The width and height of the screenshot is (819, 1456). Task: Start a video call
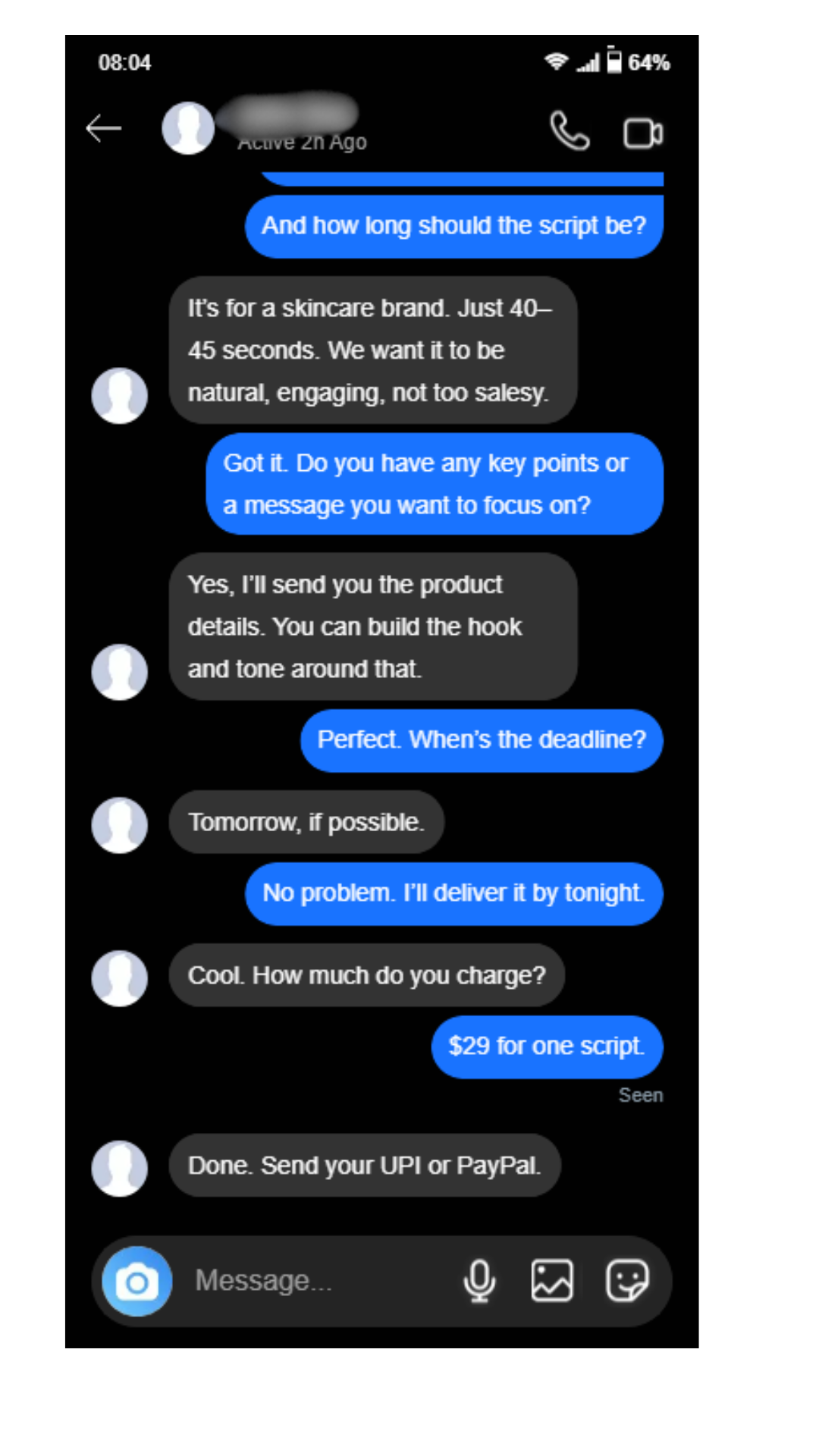click(x=642, y=133)
